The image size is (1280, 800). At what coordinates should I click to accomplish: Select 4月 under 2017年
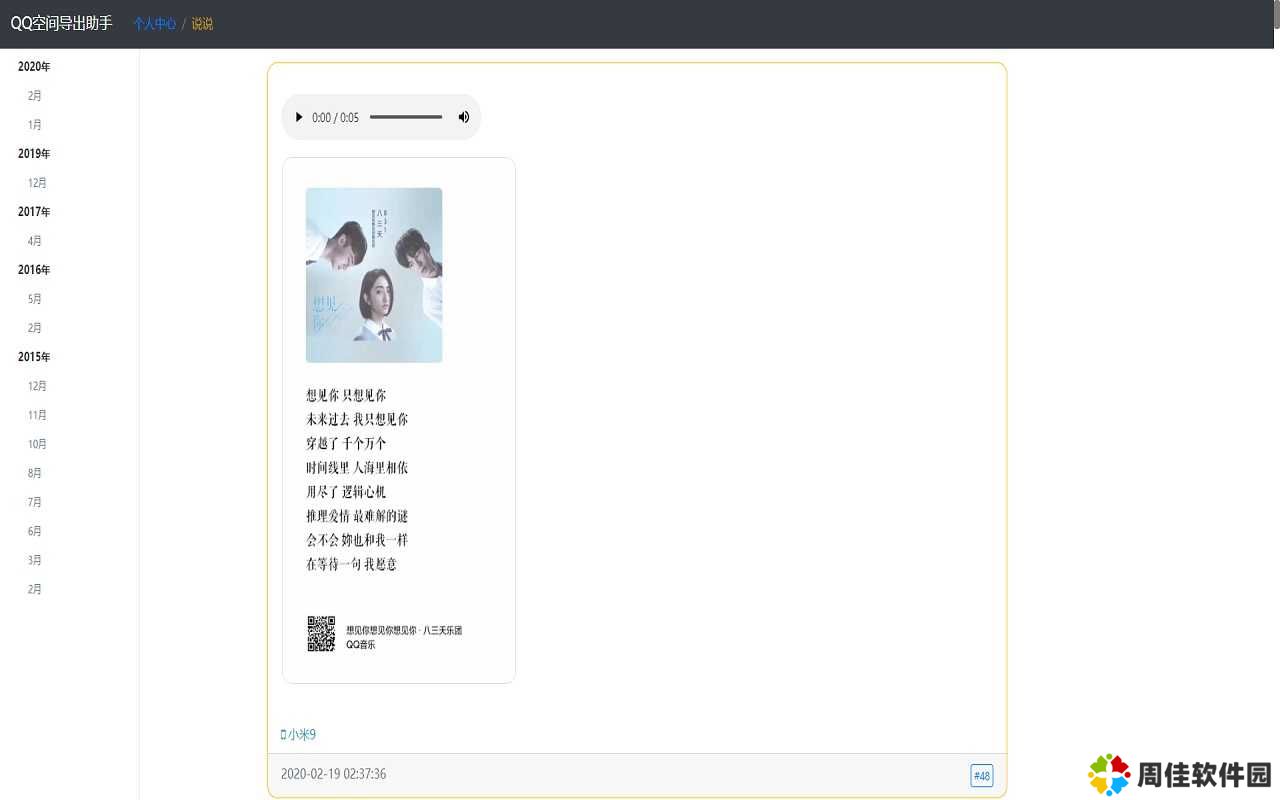35,241
